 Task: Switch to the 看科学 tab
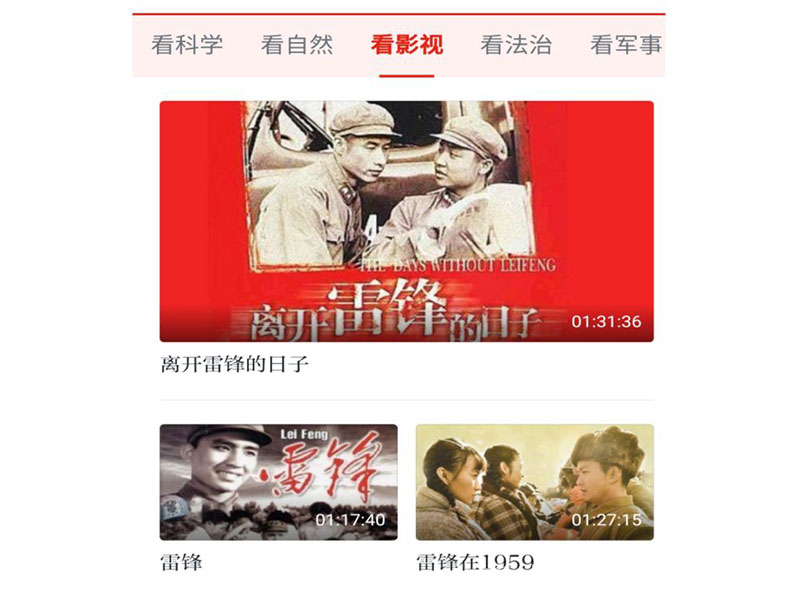point(187,45)
